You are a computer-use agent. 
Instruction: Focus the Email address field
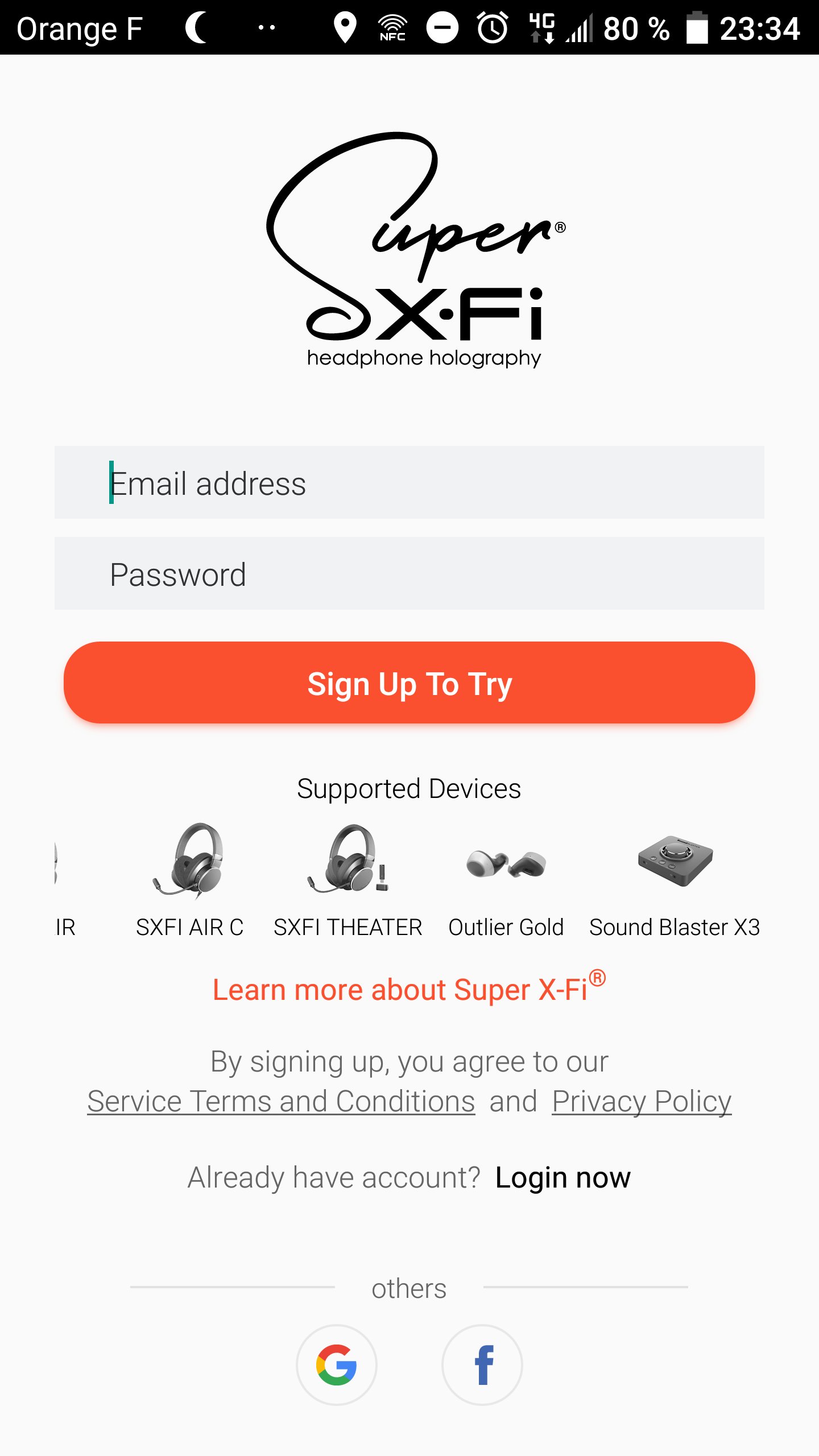(409, 482)
